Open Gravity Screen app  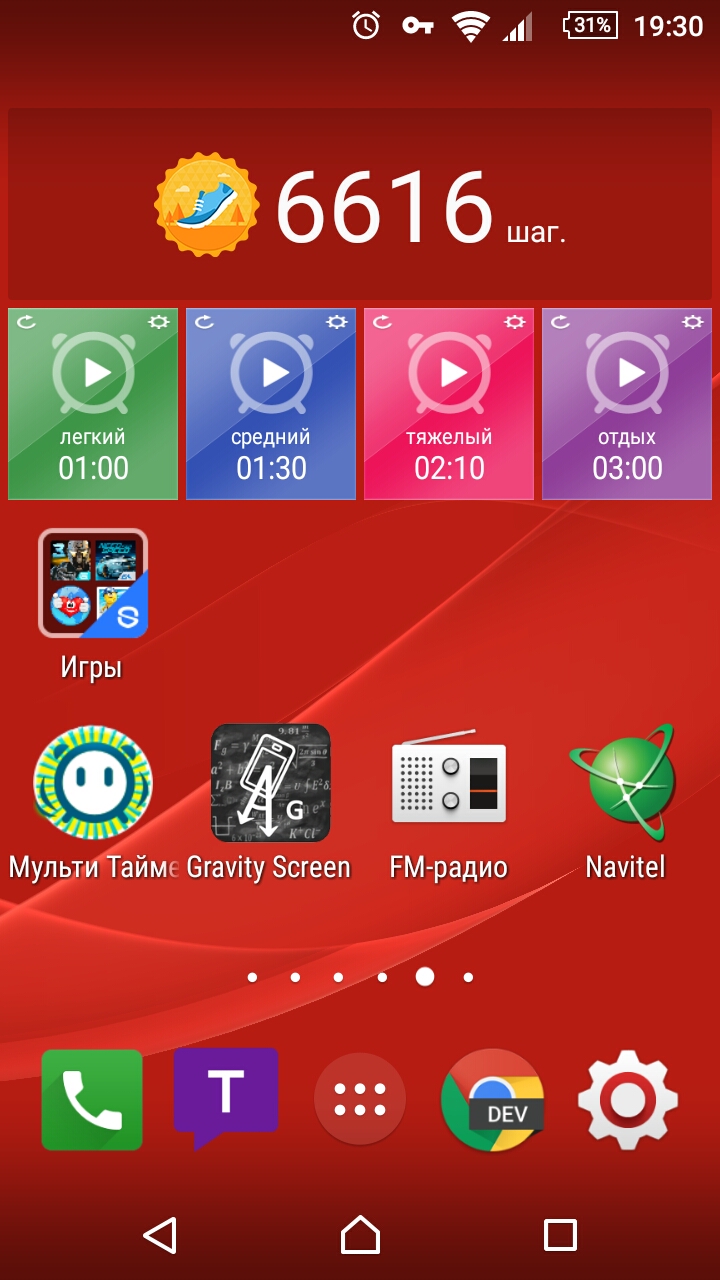[x=270, y=785]
